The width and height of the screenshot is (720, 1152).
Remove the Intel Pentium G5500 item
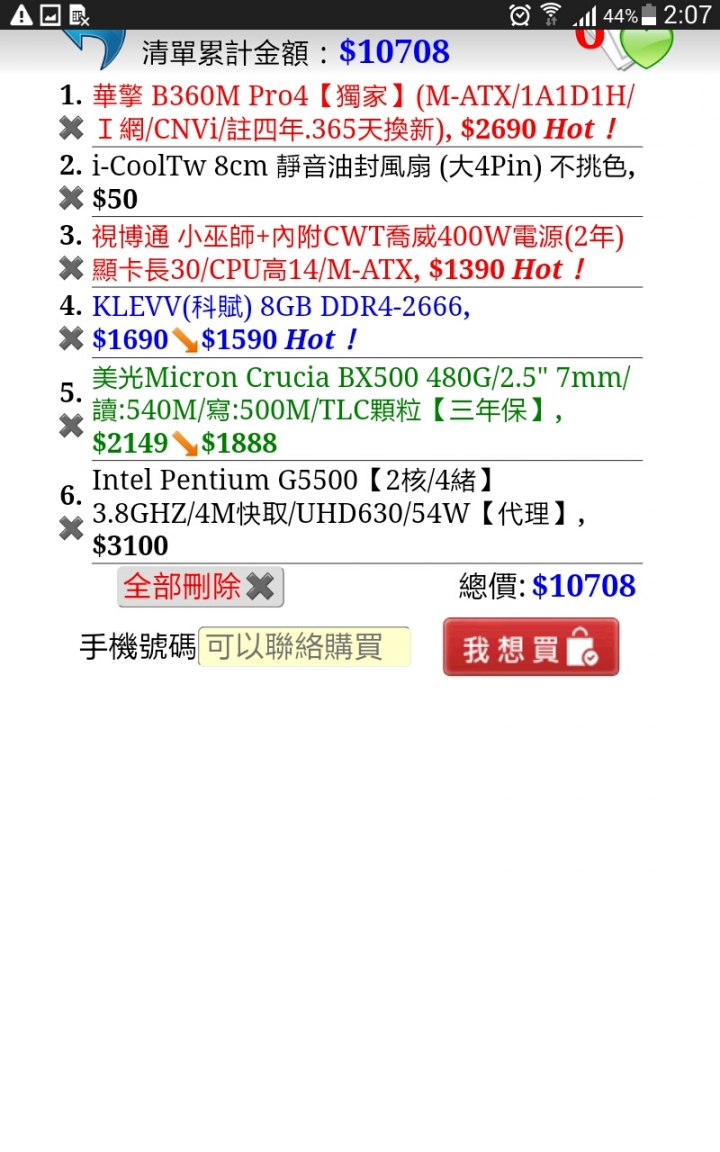point(71,528)
